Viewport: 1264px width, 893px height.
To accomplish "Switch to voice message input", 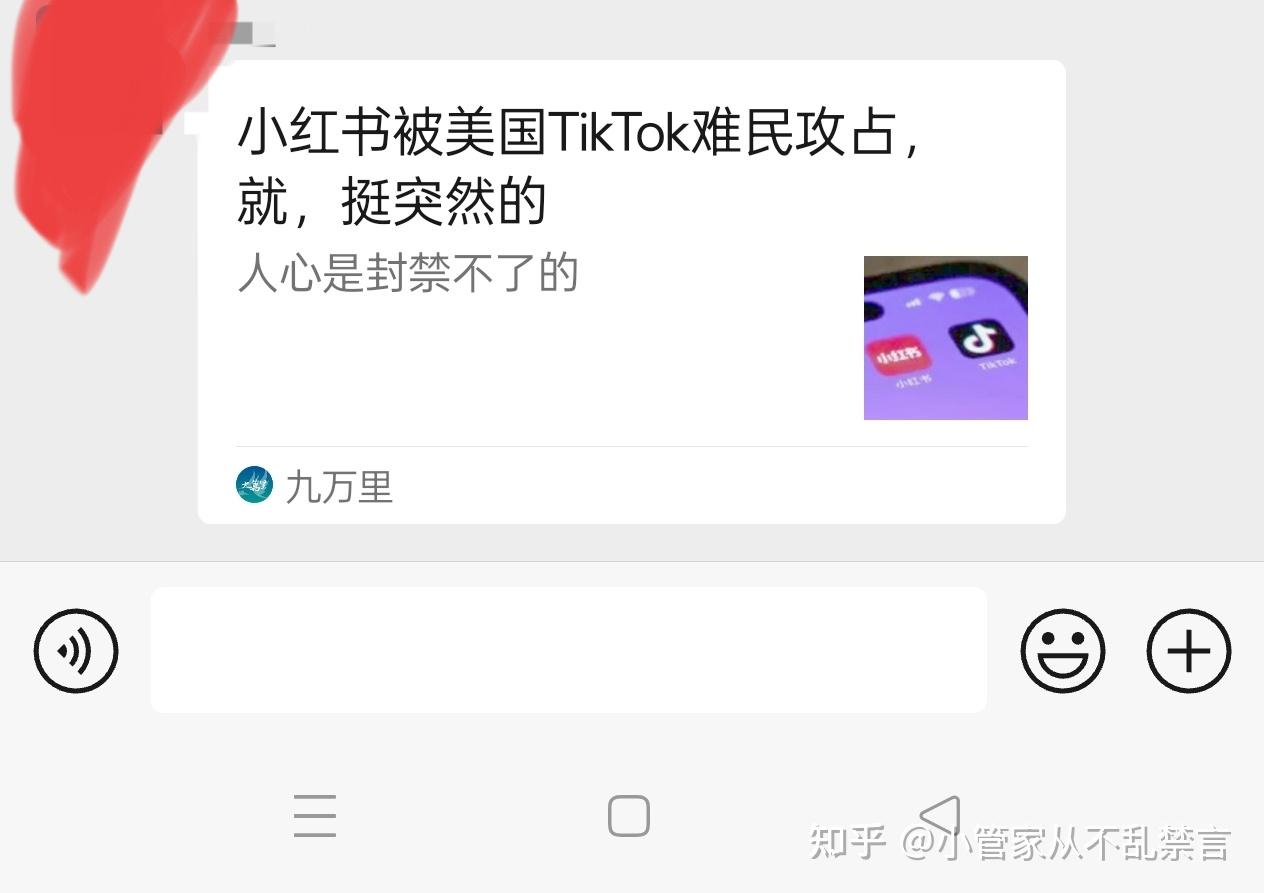I will (x=76, y=651).
